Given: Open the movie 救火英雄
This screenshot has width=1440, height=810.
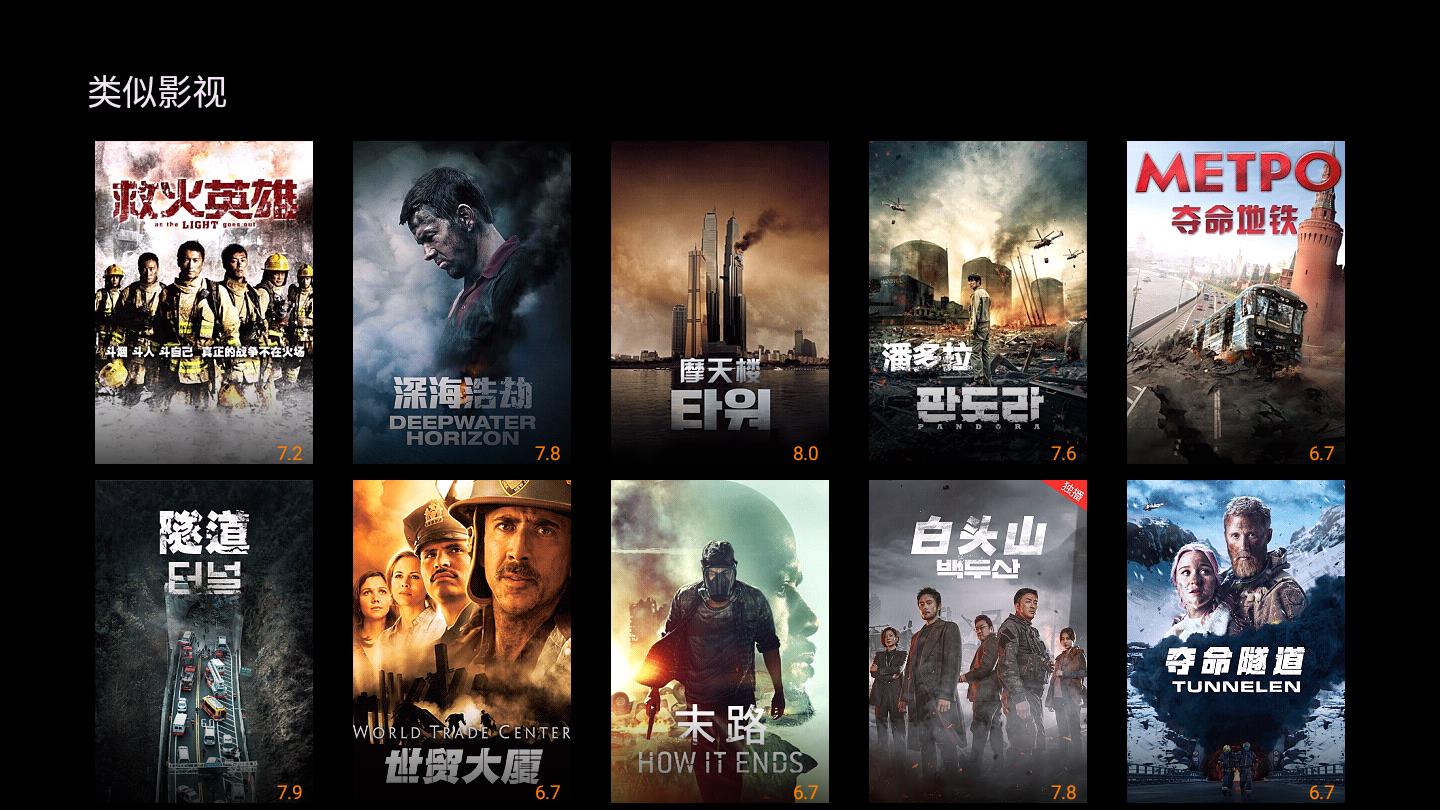Looking at the screenshot, I should coord(204,302).
